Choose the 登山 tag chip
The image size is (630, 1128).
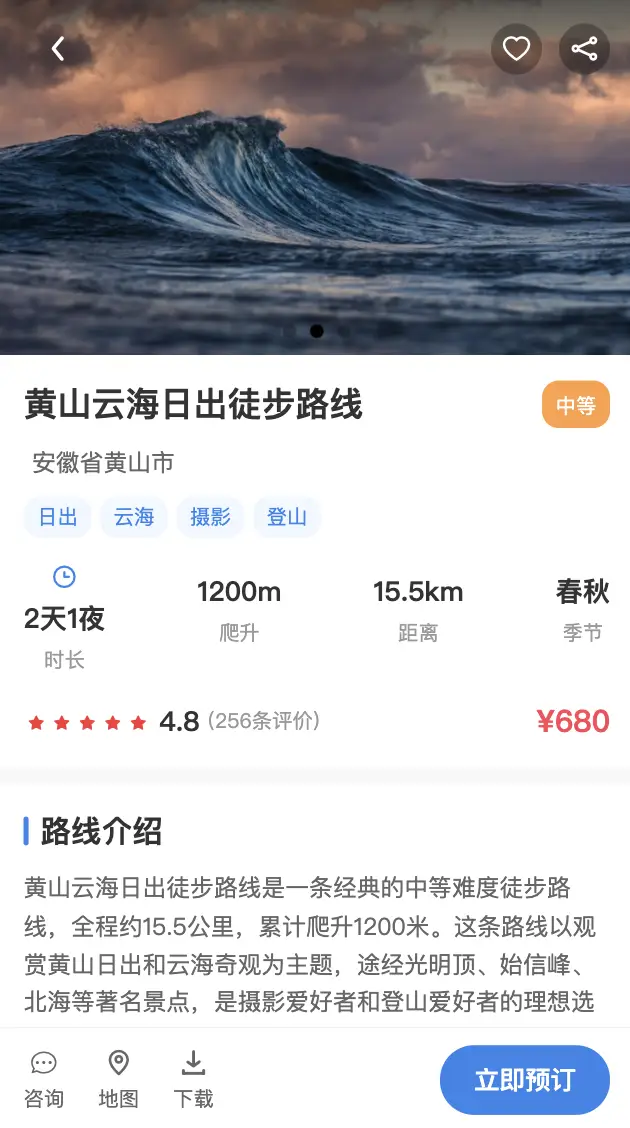pyautogui.click(x=287, y=517)
